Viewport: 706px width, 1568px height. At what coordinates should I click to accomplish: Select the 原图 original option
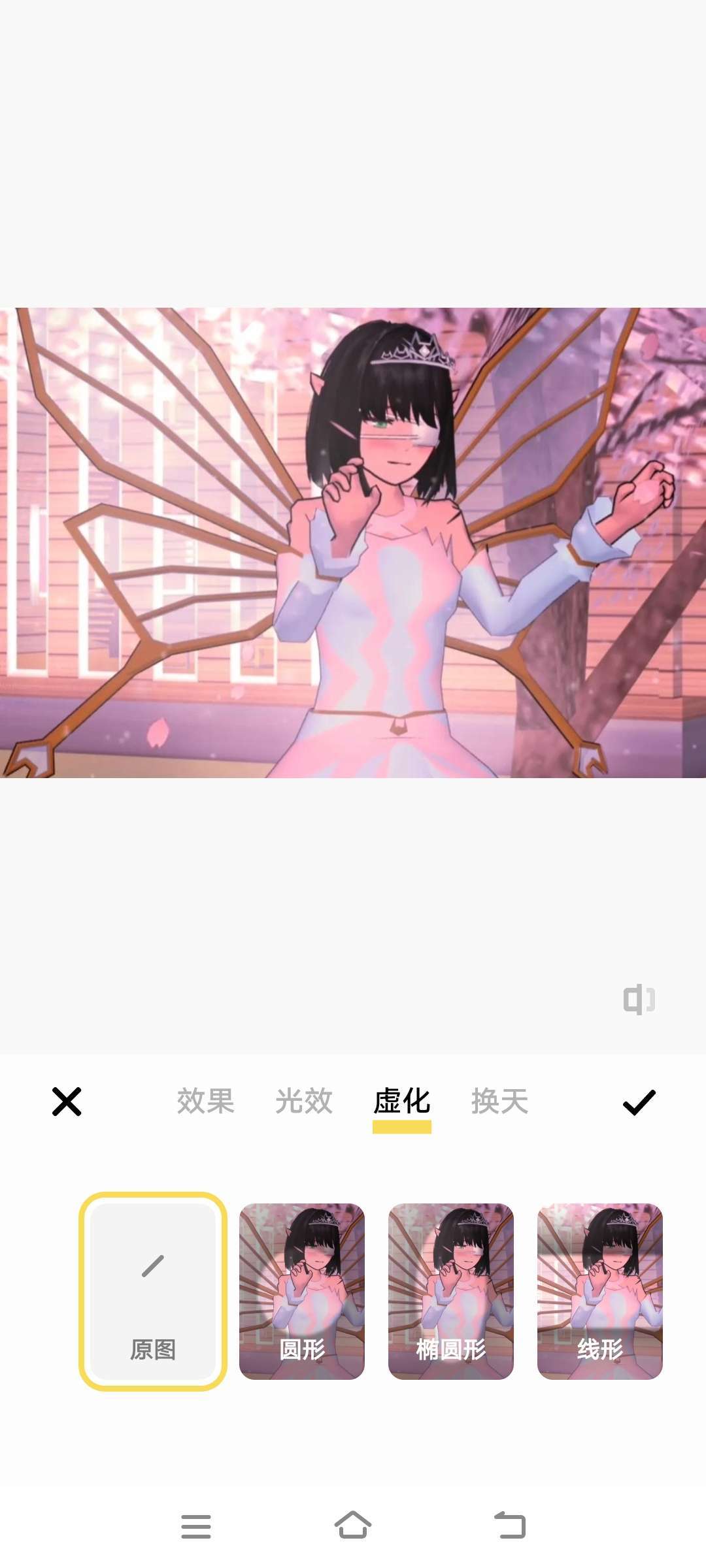[153, 1291]
